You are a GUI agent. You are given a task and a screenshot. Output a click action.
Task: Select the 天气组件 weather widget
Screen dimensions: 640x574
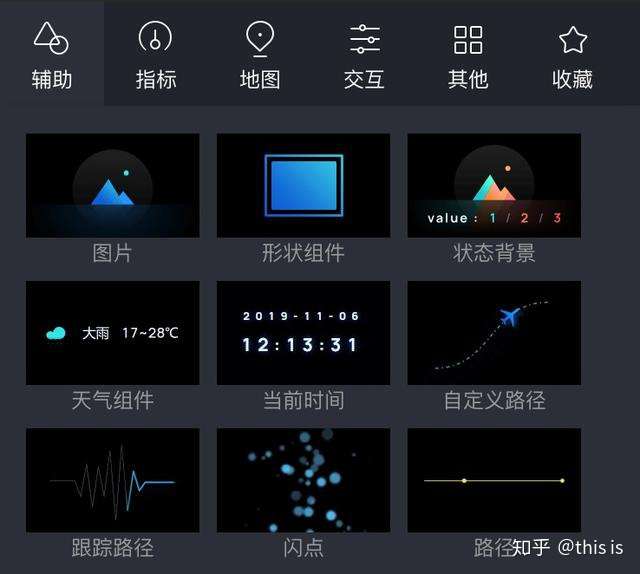click(x=112, y=333)
